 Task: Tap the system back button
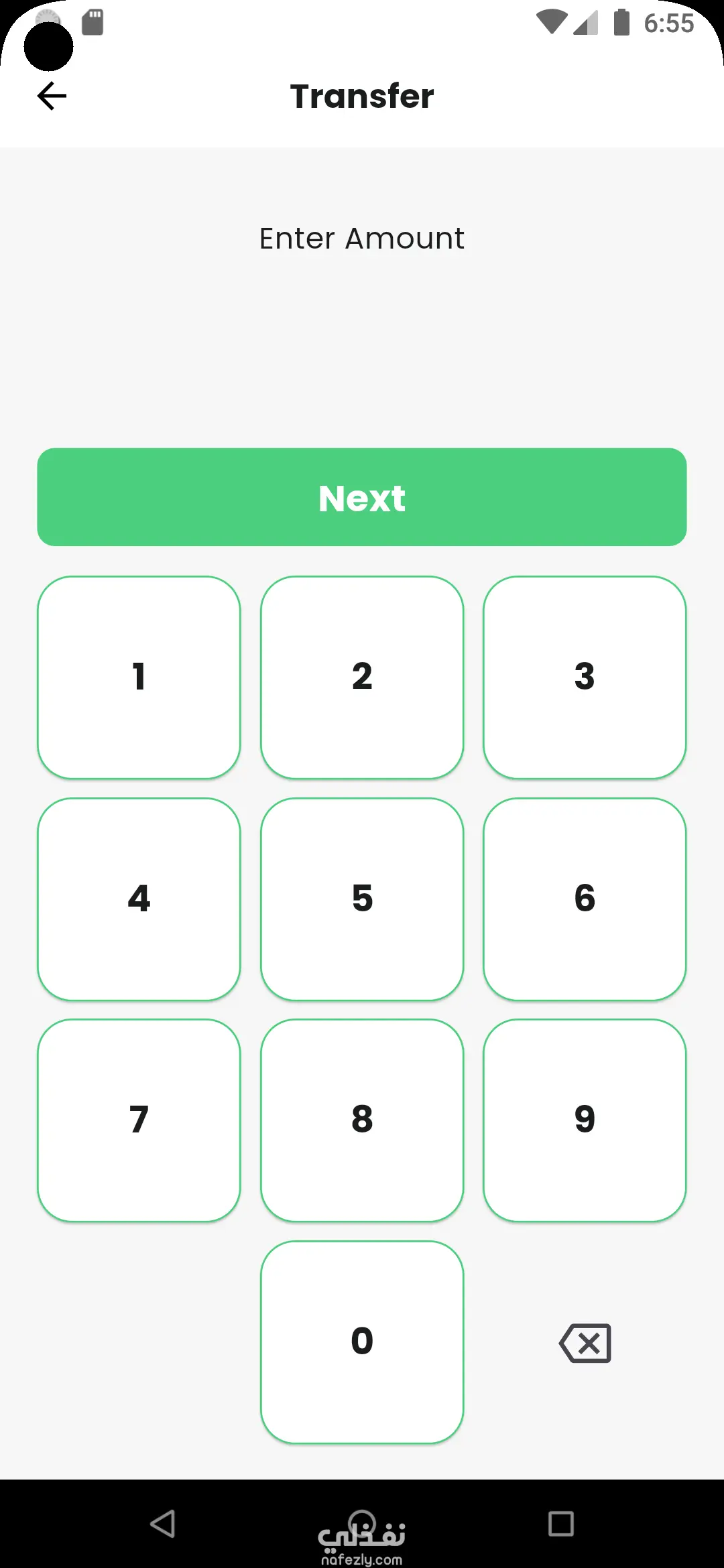point(163,1523)
